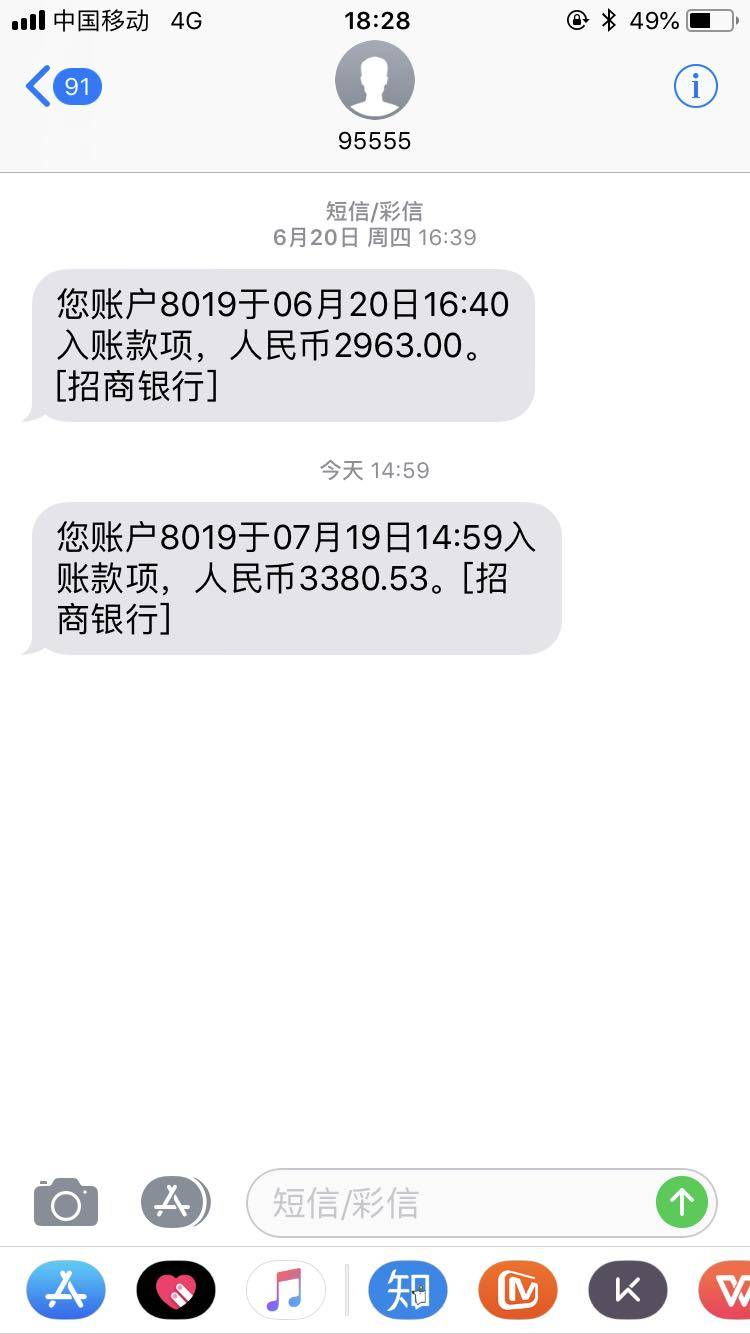Open the heart Digital Touch app
This screenshot has width=750, height=1334.
point(176,1290)
